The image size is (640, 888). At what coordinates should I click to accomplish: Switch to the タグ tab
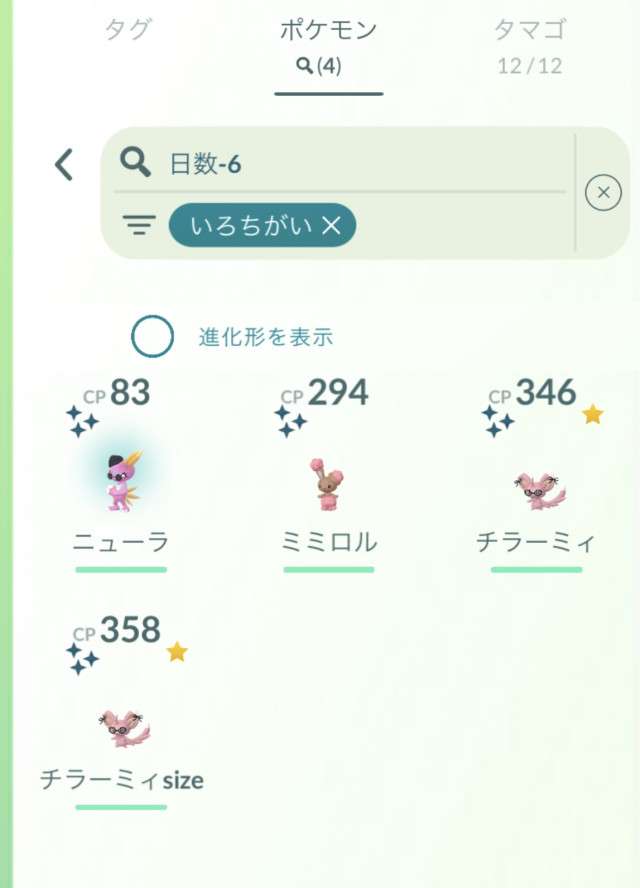tap(128, 30)
